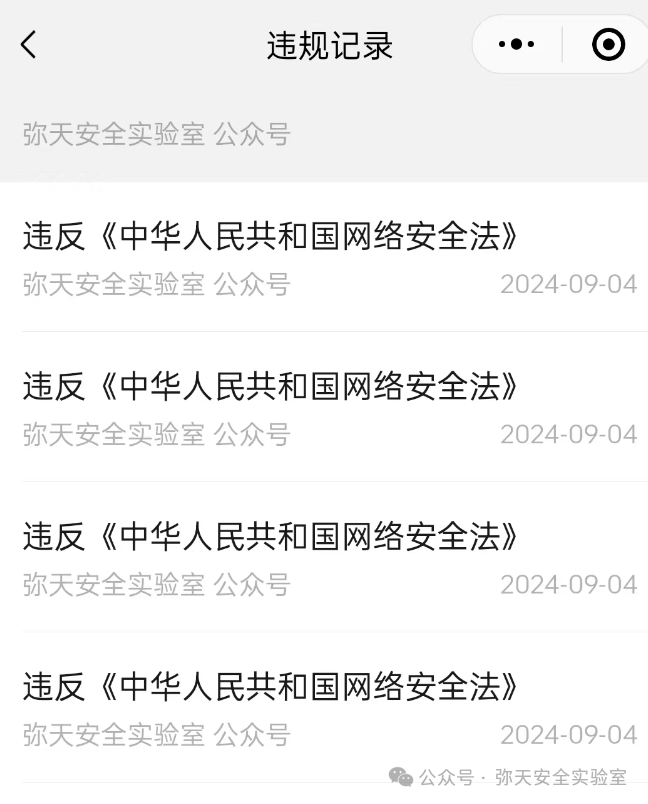Go back from the 违规记录 page
Image resolution: width=648 pixels, height=804 pixels.
28,45
